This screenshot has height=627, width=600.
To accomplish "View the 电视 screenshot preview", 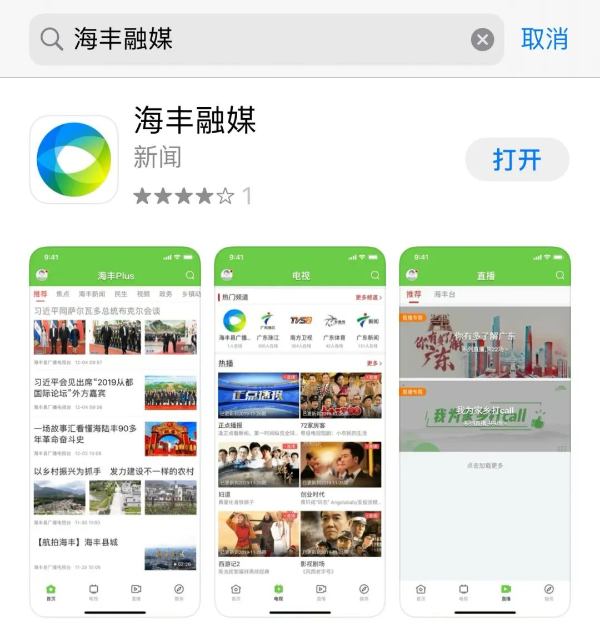I will [300, 430].
